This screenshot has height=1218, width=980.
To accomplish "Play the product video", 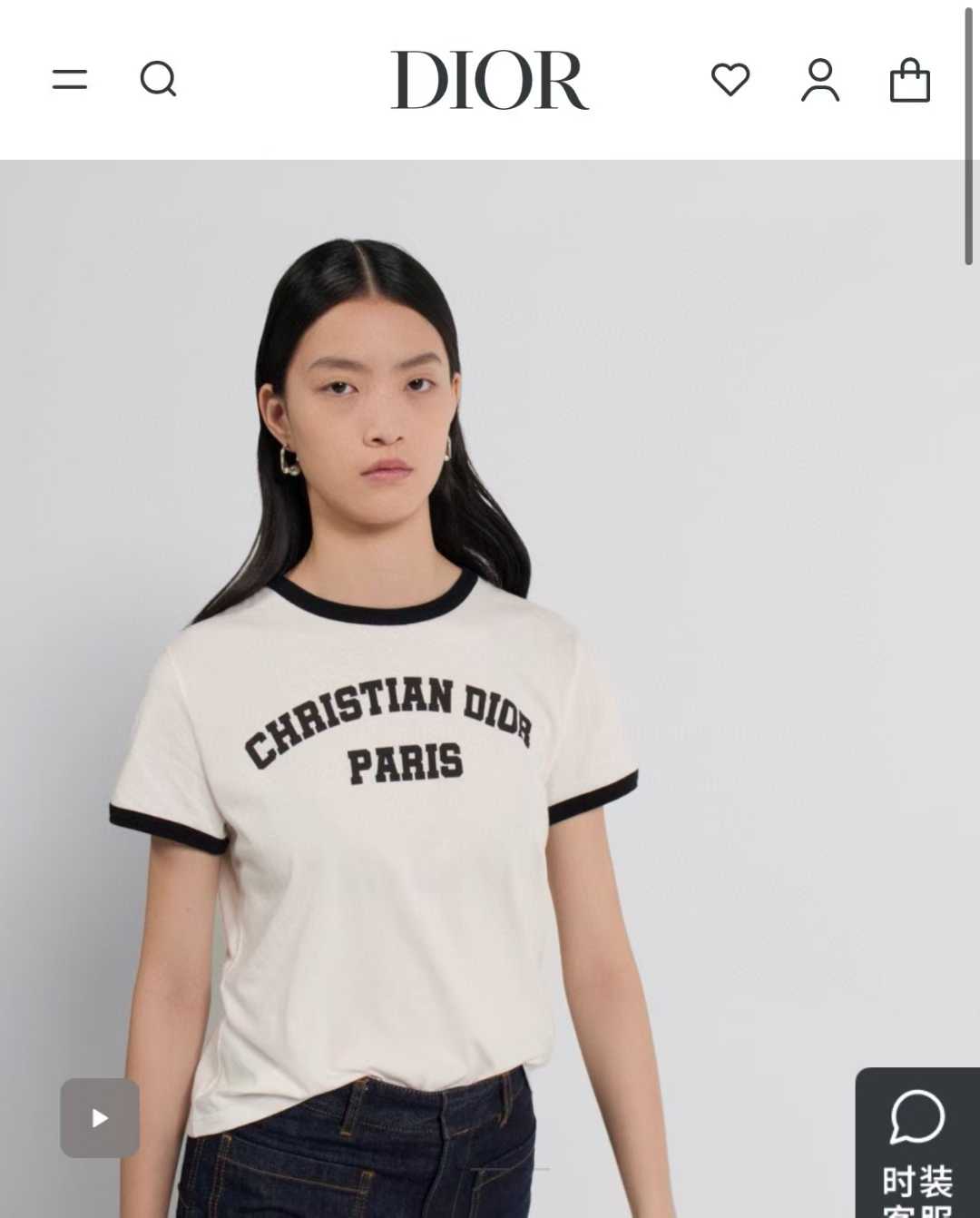I will pyautogui.click(x=100, y=1117).
